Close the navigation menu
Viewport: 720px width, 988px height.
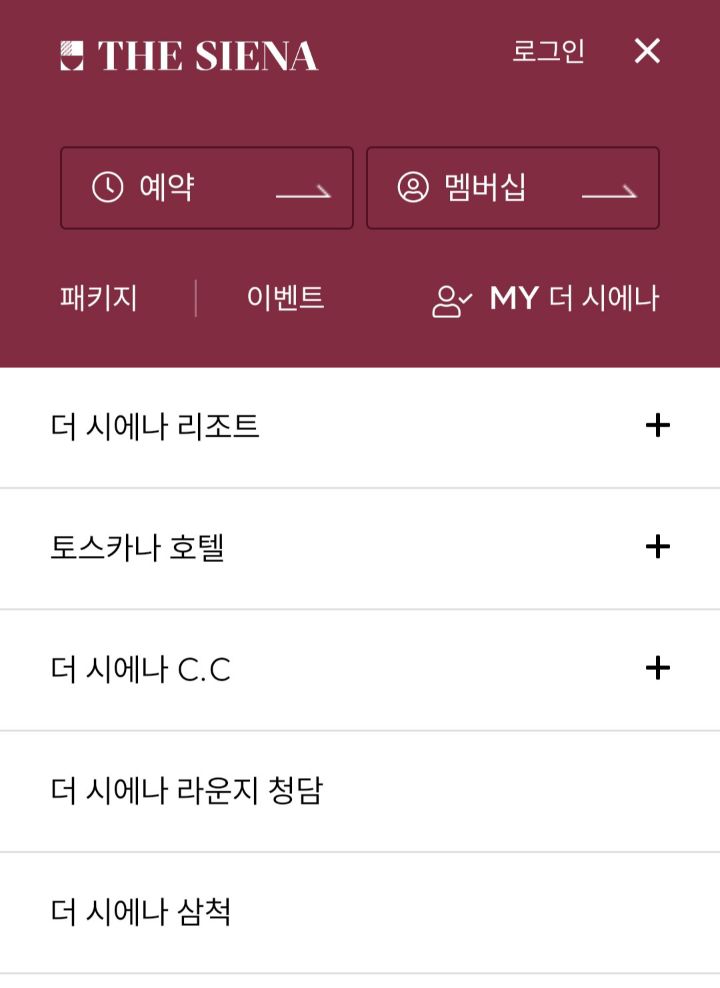tap(647, 51)
